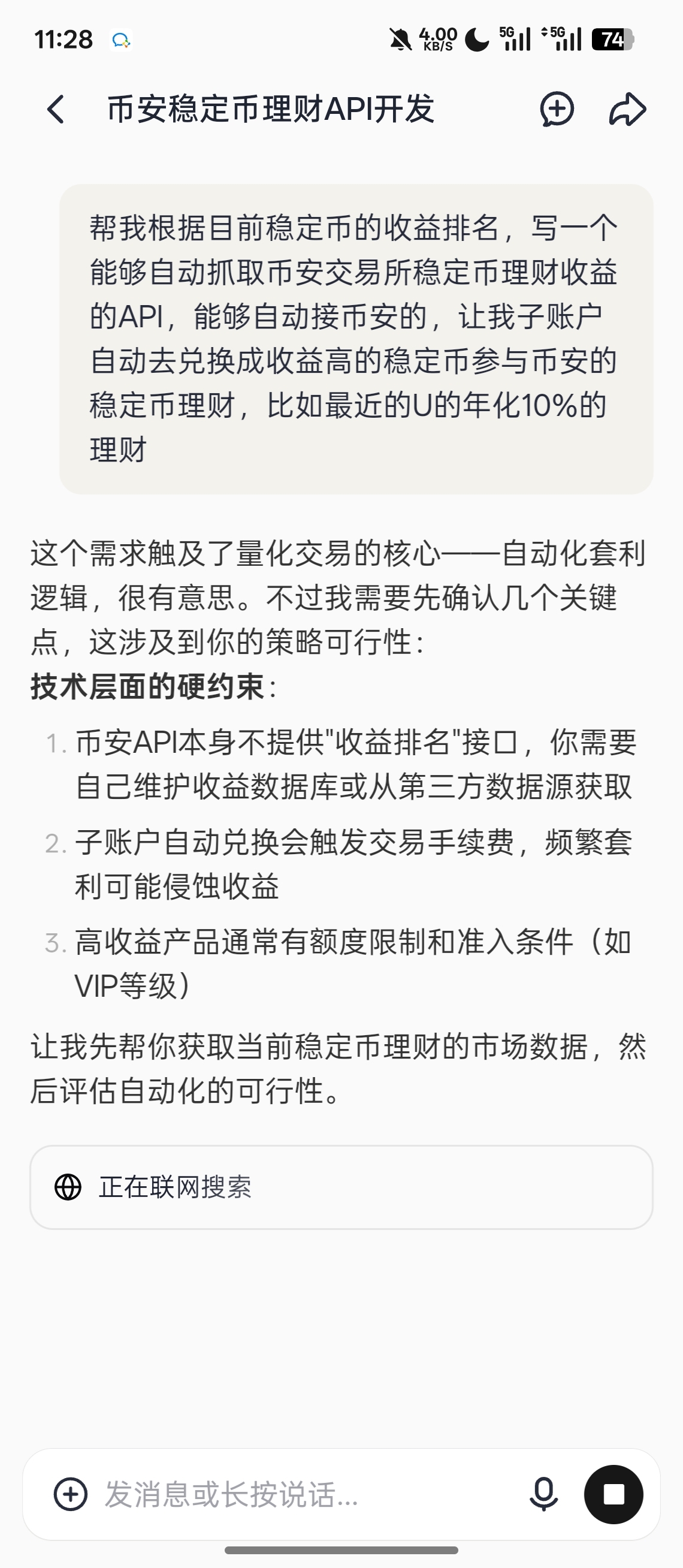Tap the microphone for voice input

pos(543,1494)
